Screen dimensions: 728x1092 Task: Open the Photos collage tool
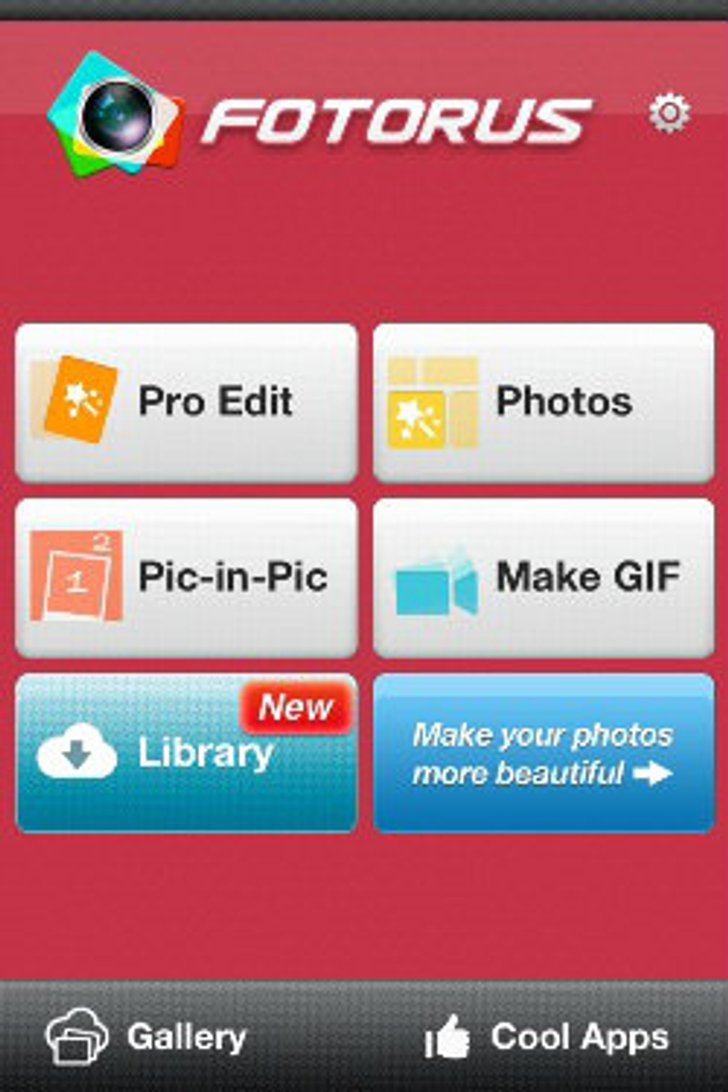coord(544,402)
